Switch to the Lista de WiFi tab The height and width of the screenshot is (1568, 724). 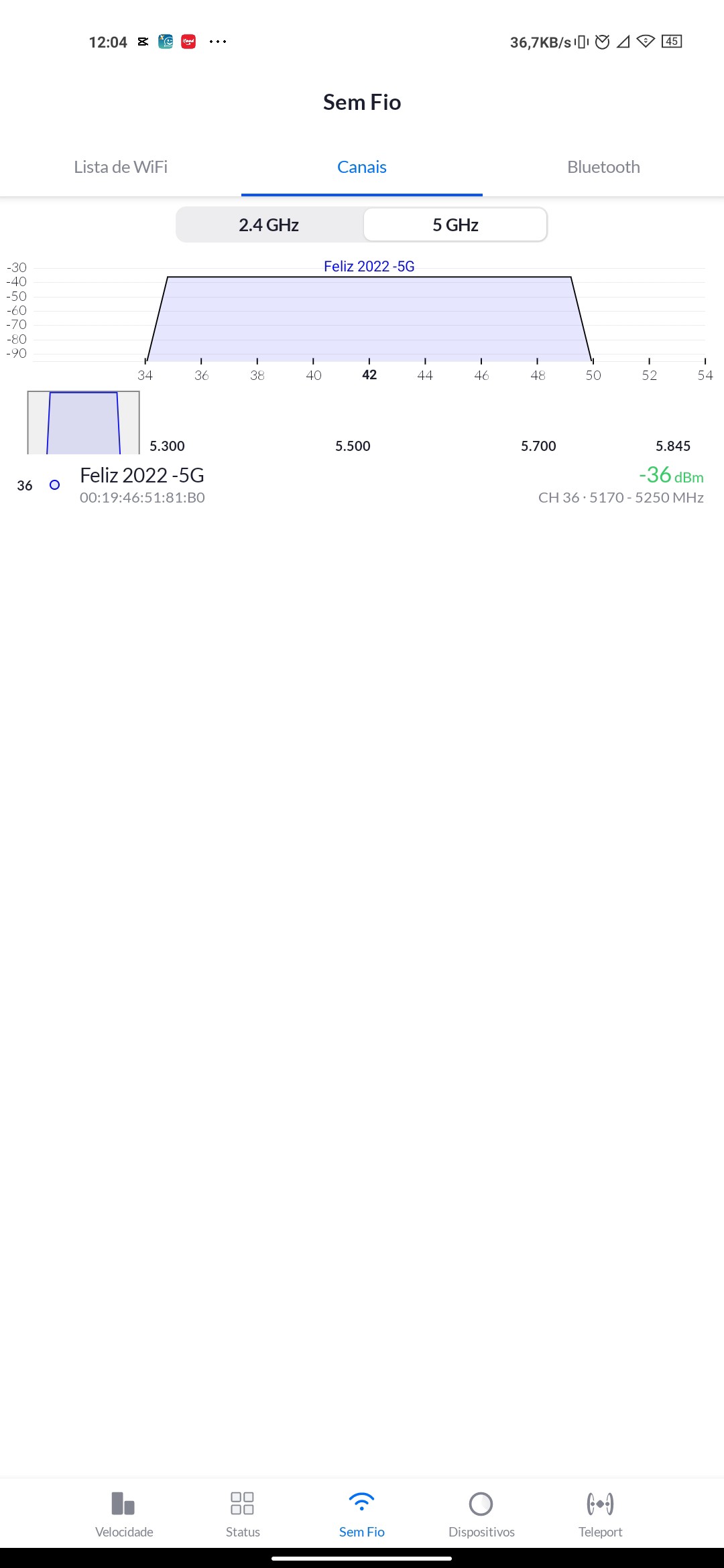pyautogui.click(x=121, y=167)
